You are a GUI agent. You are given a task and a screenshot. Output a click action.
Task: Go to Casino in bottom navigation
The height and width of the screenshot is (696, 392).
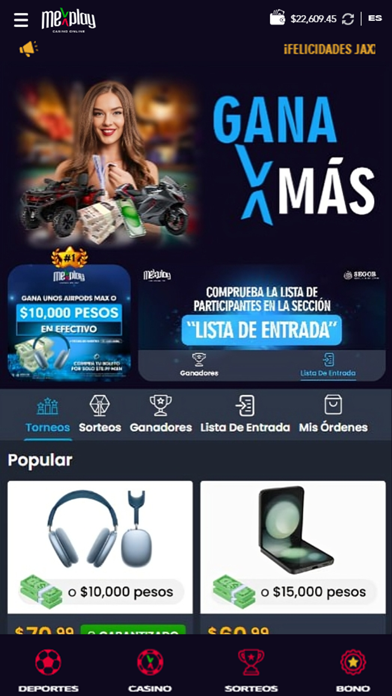[150, 670]
